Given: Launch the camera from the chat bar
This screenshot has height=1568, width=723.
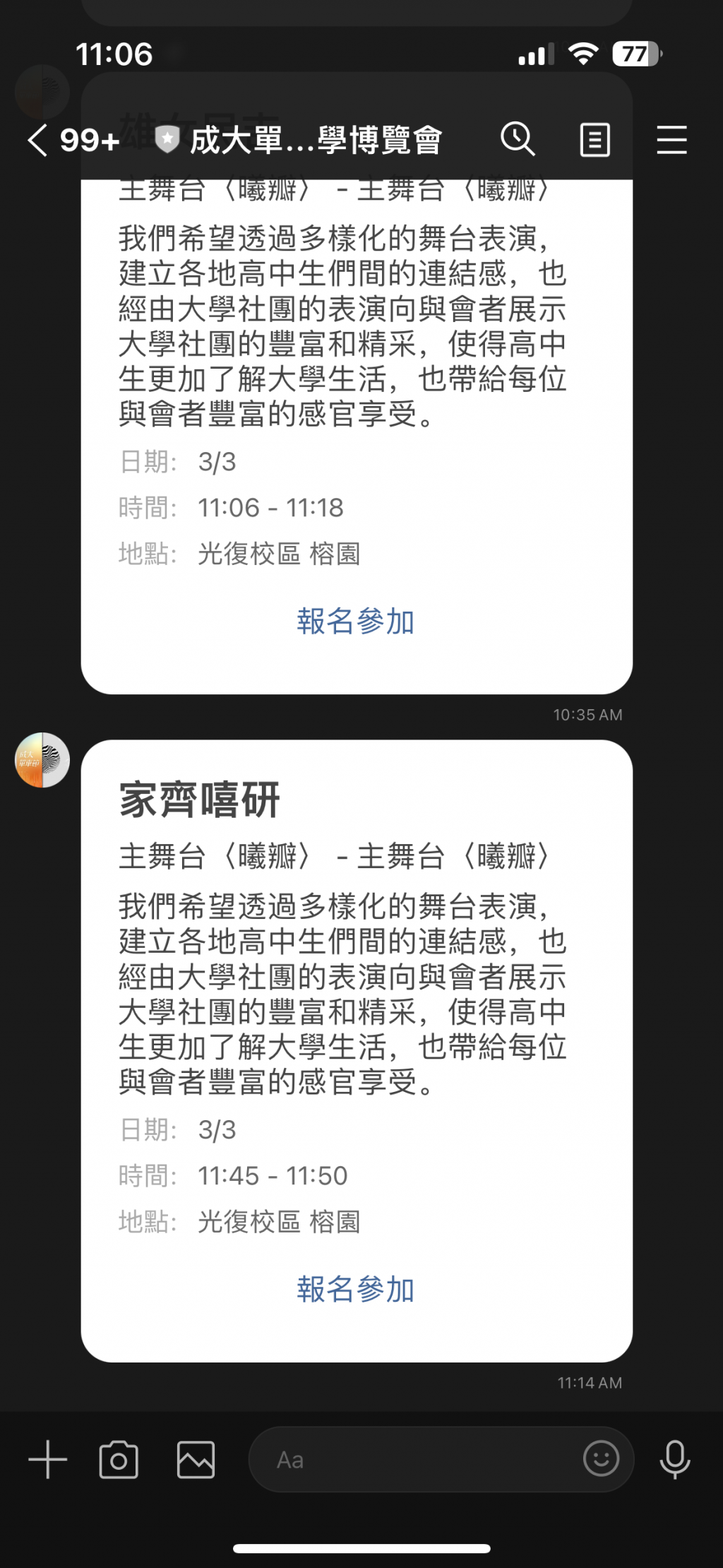Looking at the screenshot, I should coord(119,1459).
